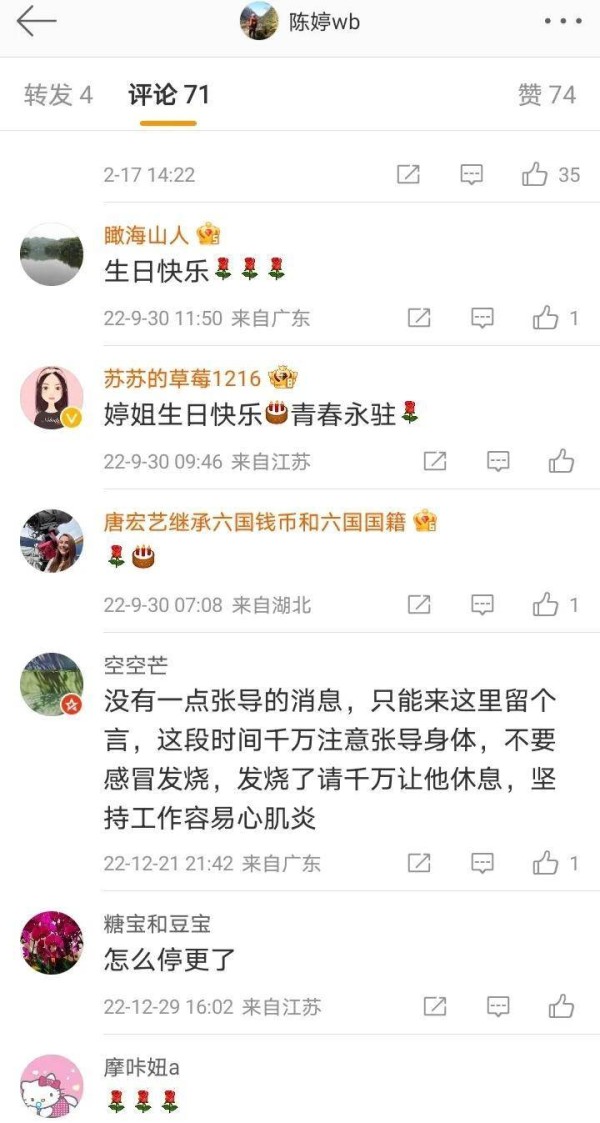The image size is (600, 1123).
Task: Switch to the 转发 4 tab
Action: coord(59,95)
